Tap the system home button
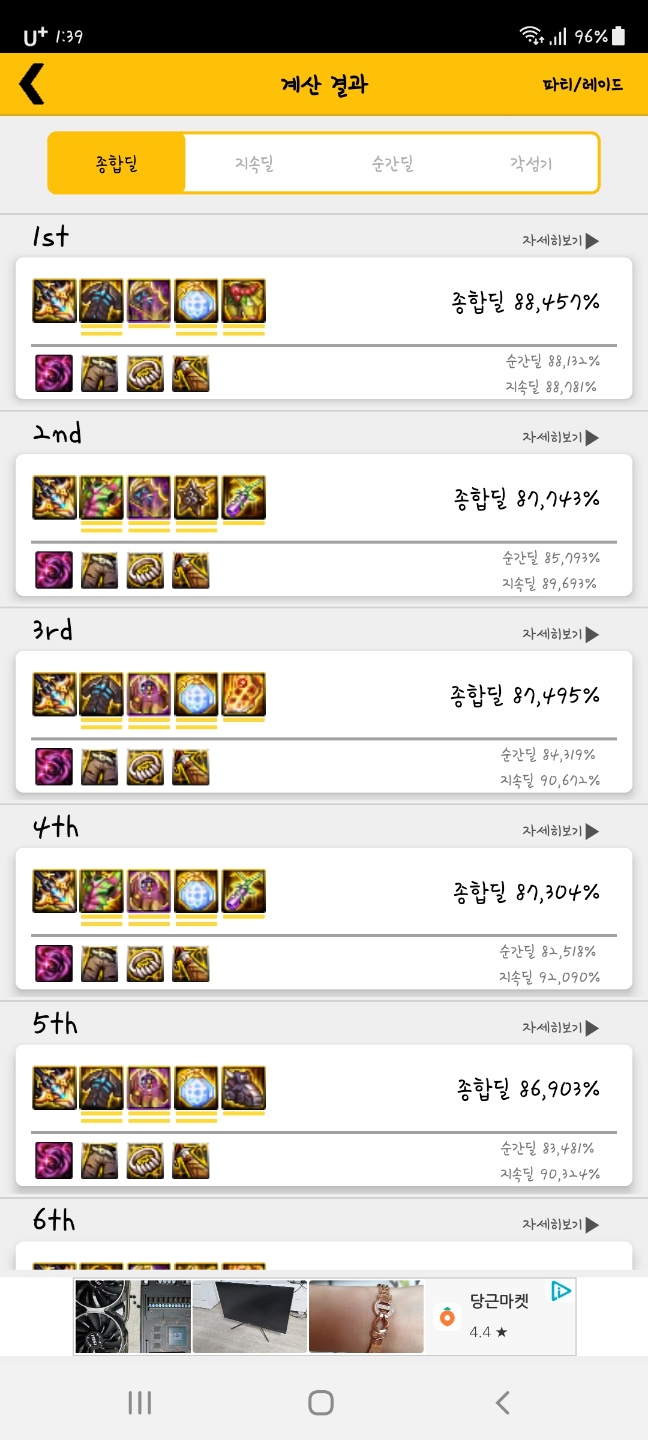The width and height of the screenshot is (648, 1440). click(x=321, y=1402)
